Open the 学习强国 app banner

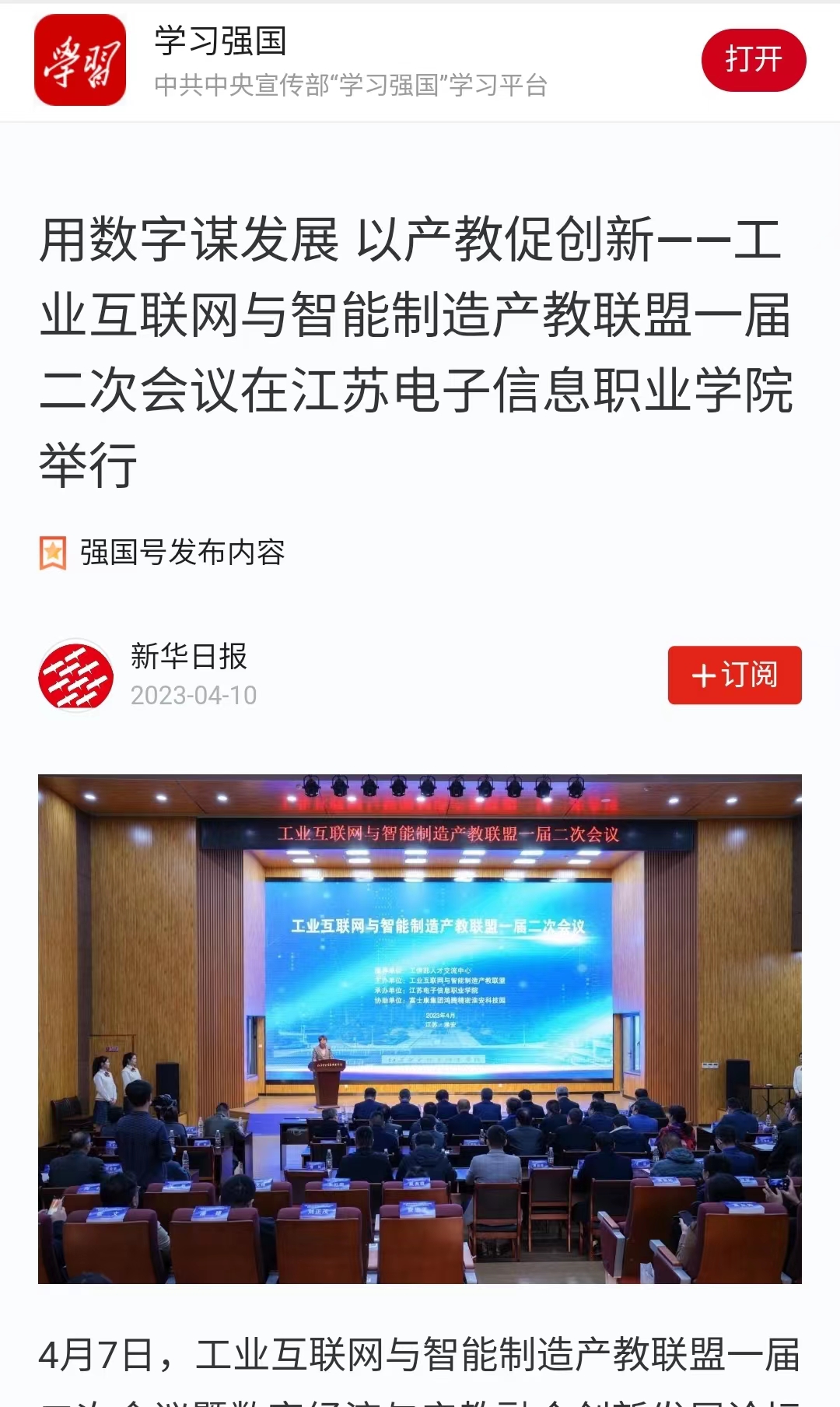[350, 61]
